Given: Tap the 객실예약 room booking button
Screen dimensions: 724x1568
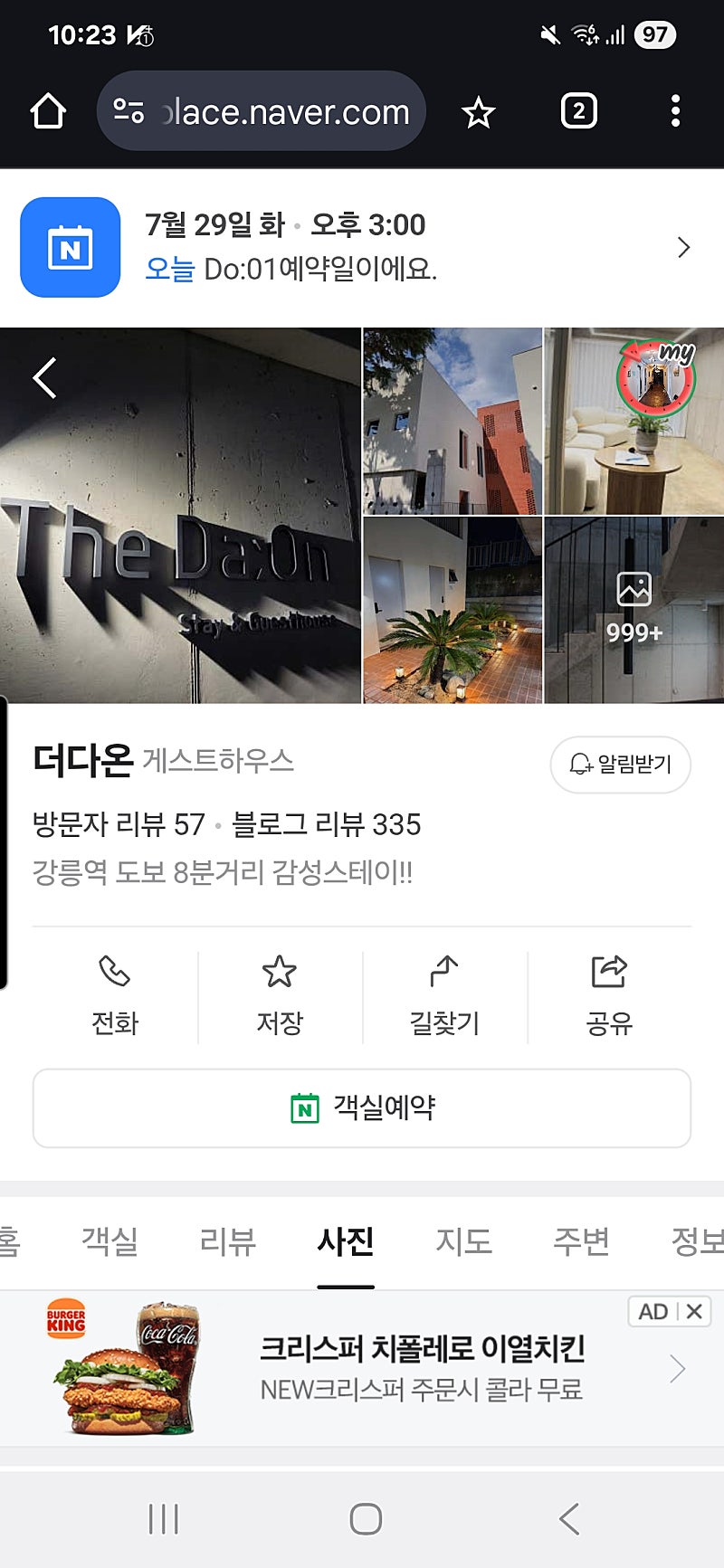Looking at the screenshot, I should [362, 1107].
